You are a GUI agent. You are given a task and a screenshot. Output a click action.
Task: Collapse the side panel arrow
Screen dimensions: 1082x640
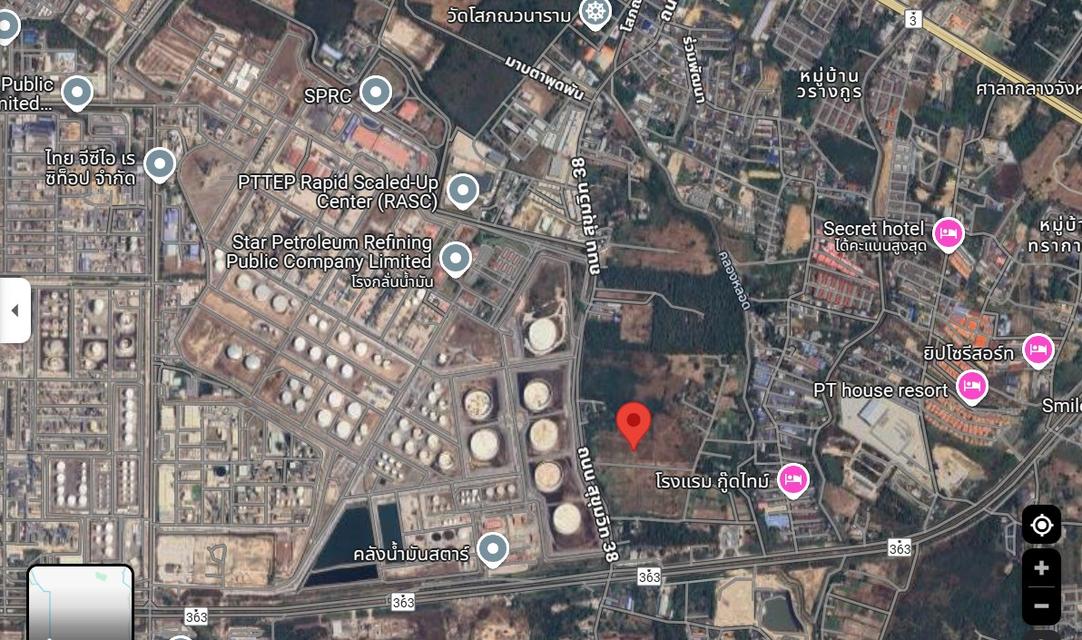click(x=15, y=310)
